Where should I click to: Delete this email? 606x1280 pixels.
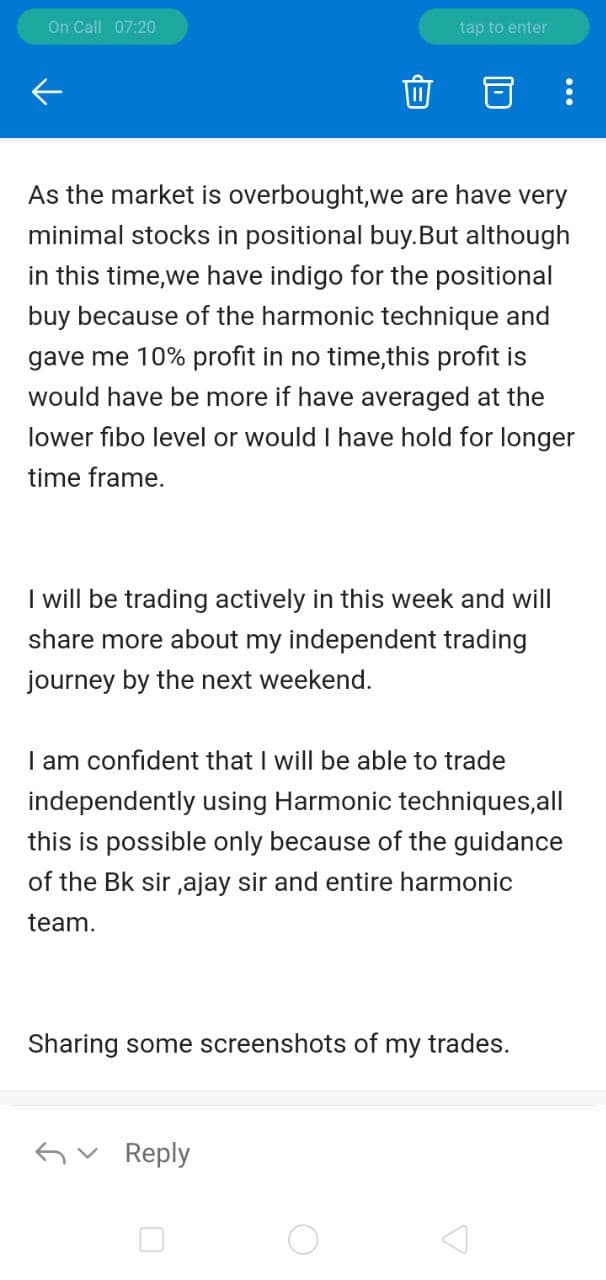(x=417, y=93)
